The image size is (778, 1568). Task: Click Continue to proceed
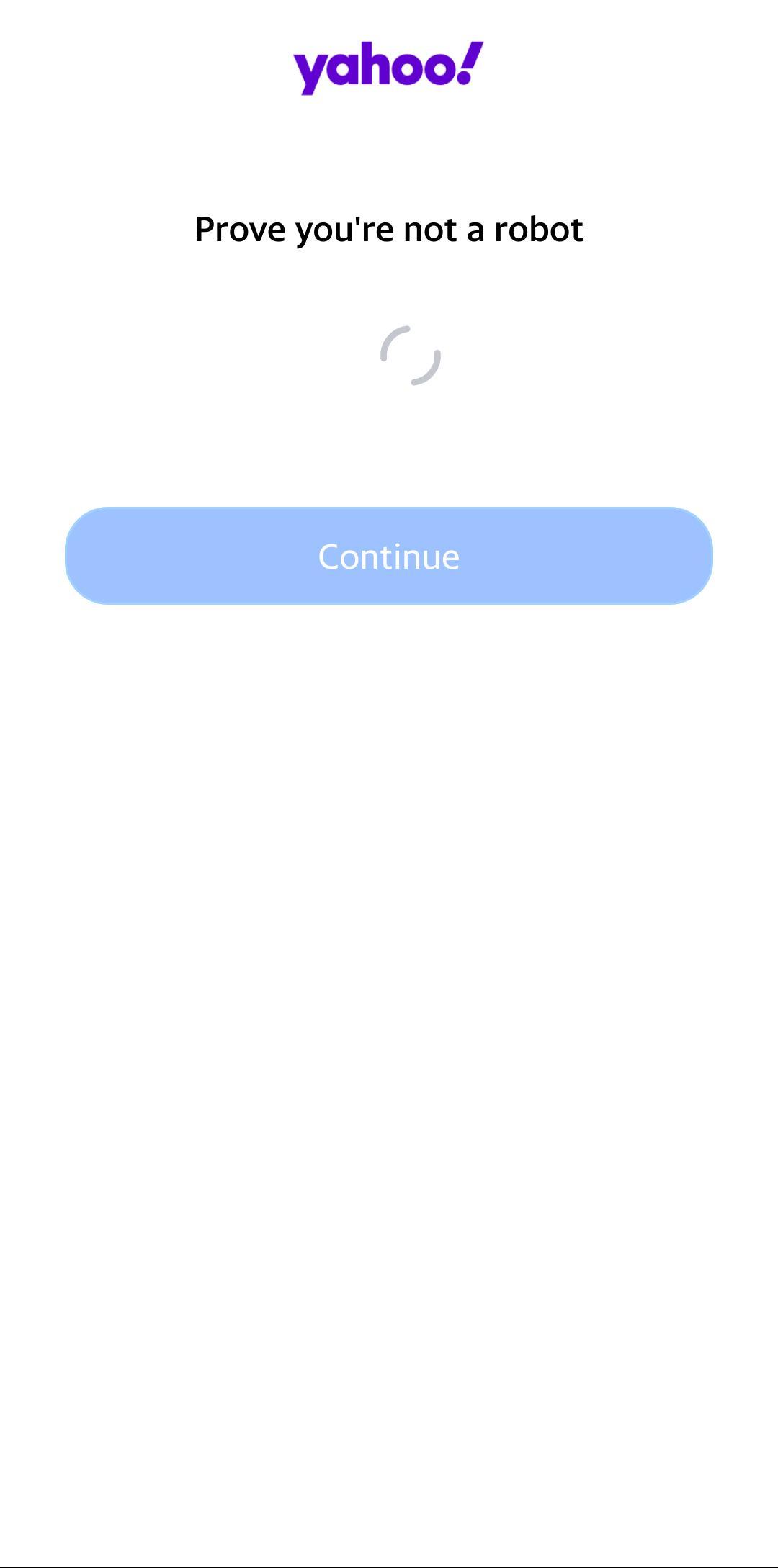pos(389,556)
